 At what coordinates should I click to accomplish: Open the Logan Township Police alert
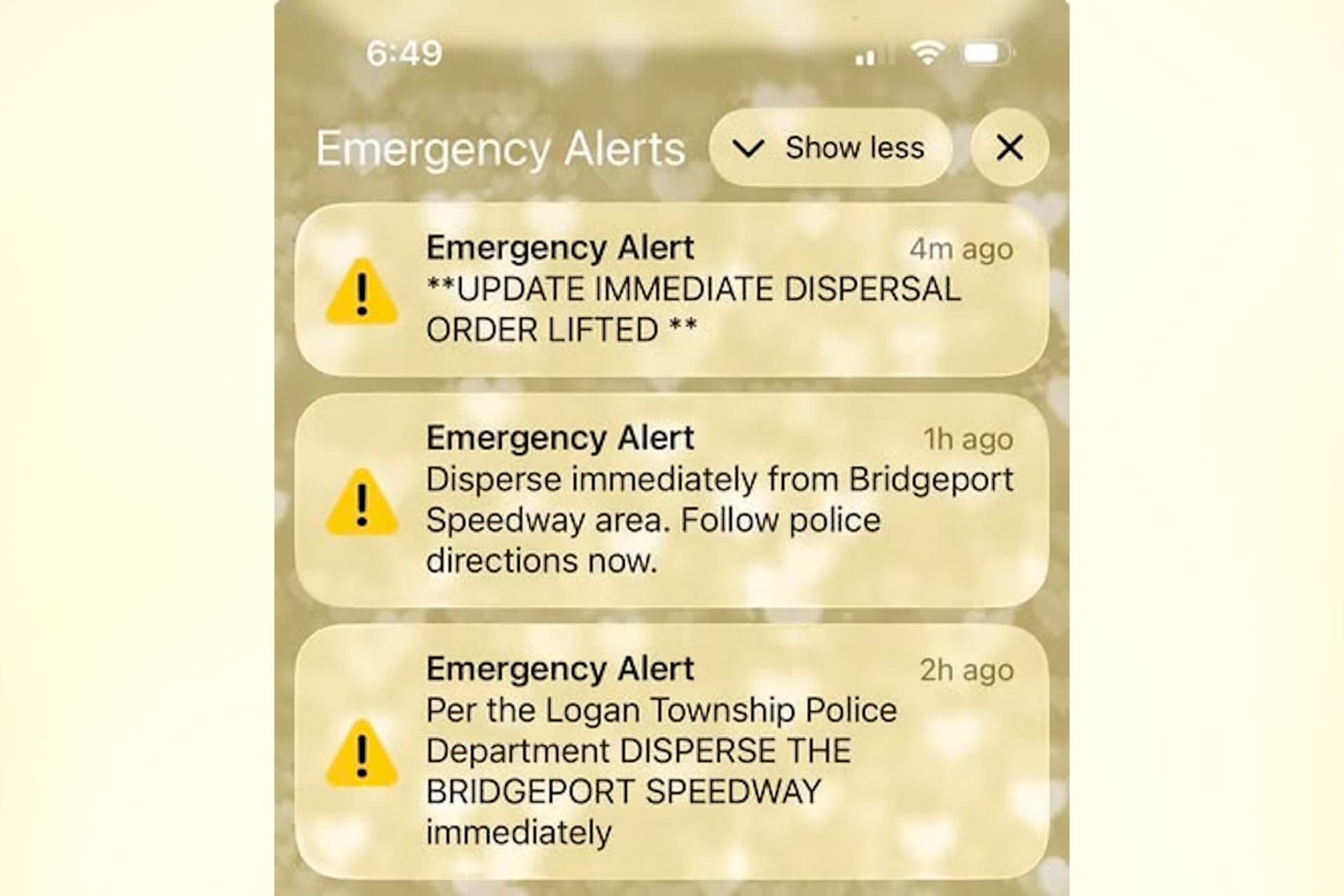[671, 750]
